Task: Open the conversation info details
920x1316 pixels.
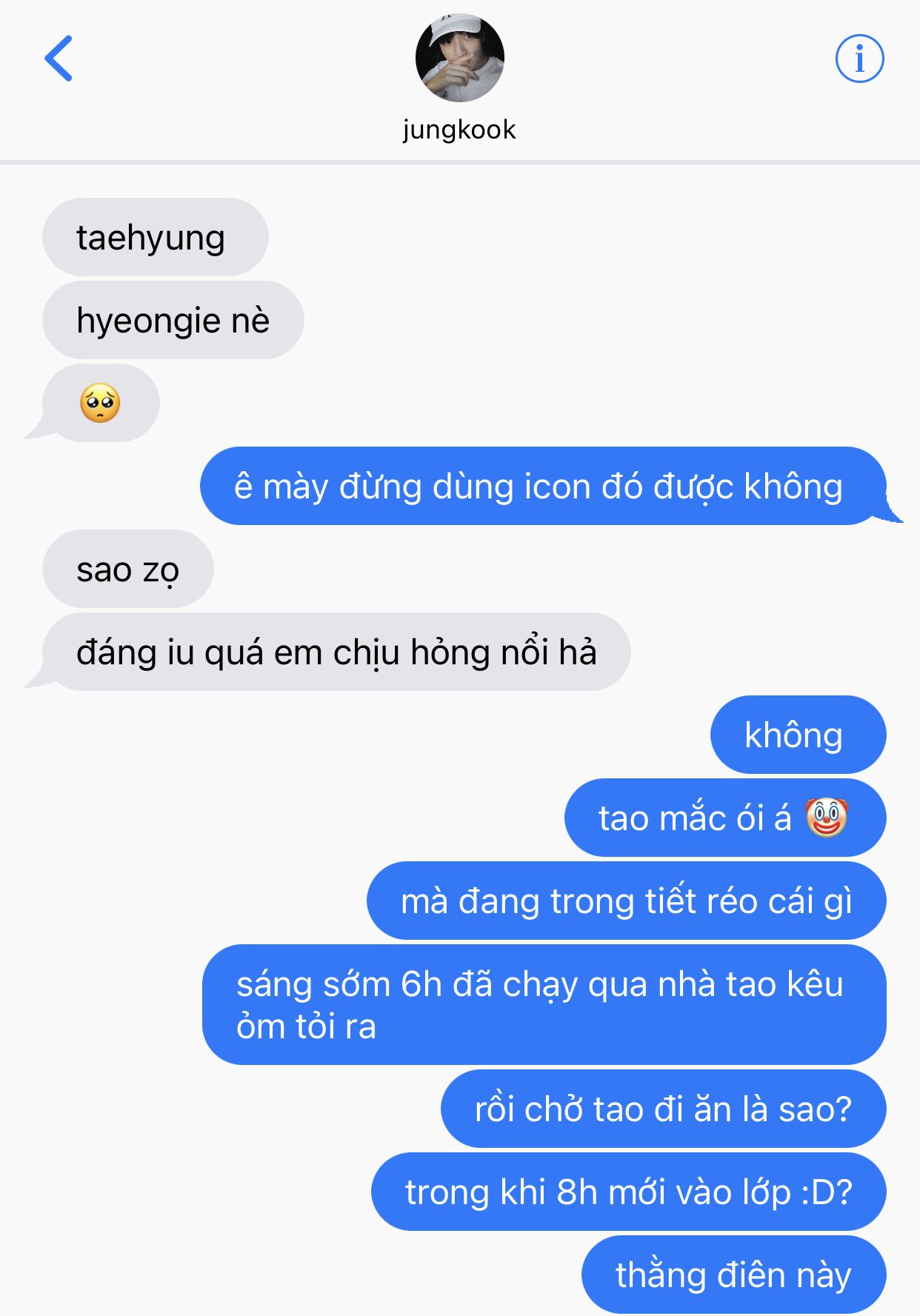Action: (859, 58)
